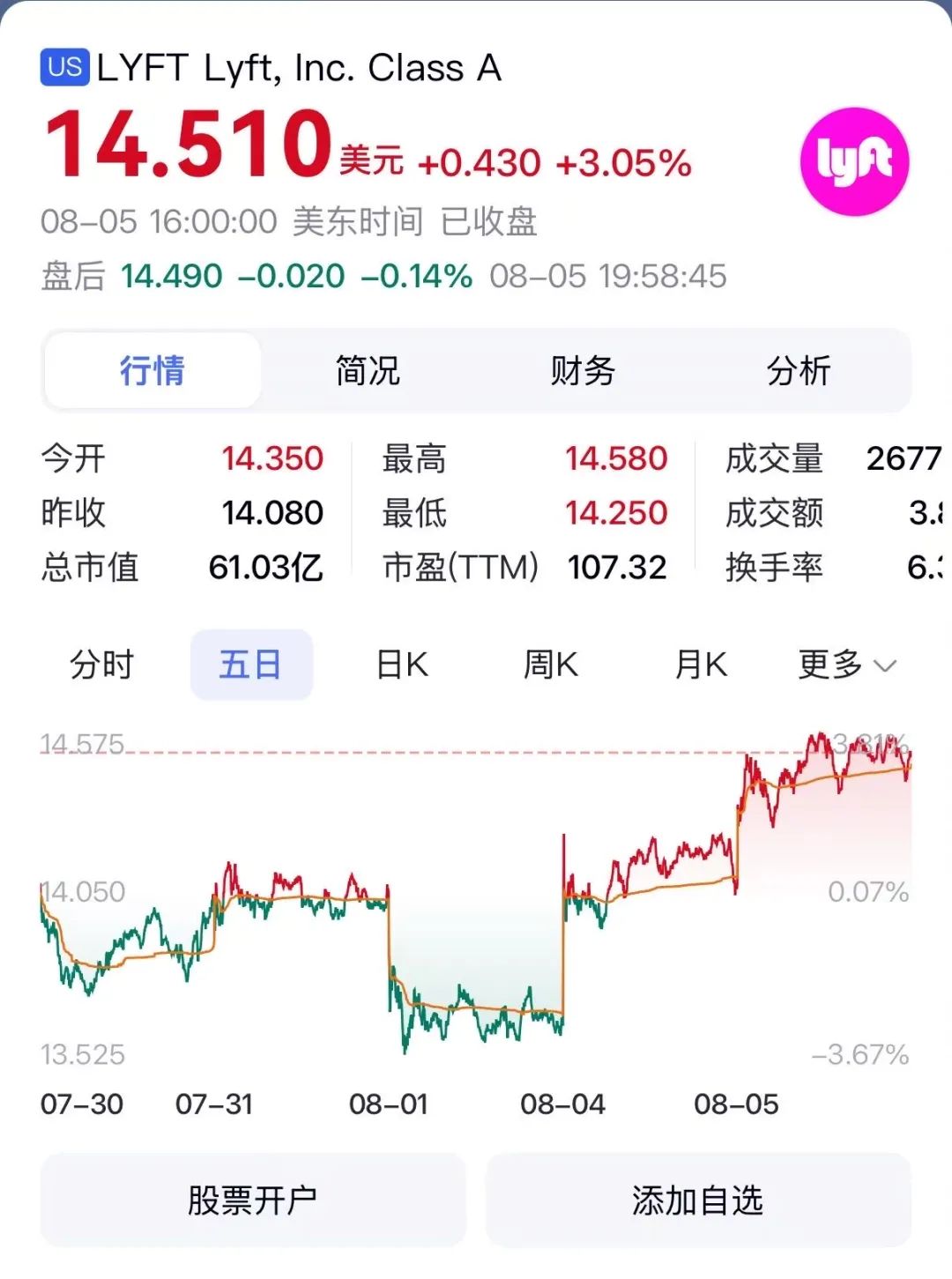Select the 财务 tab

click(x=583, y=370)
